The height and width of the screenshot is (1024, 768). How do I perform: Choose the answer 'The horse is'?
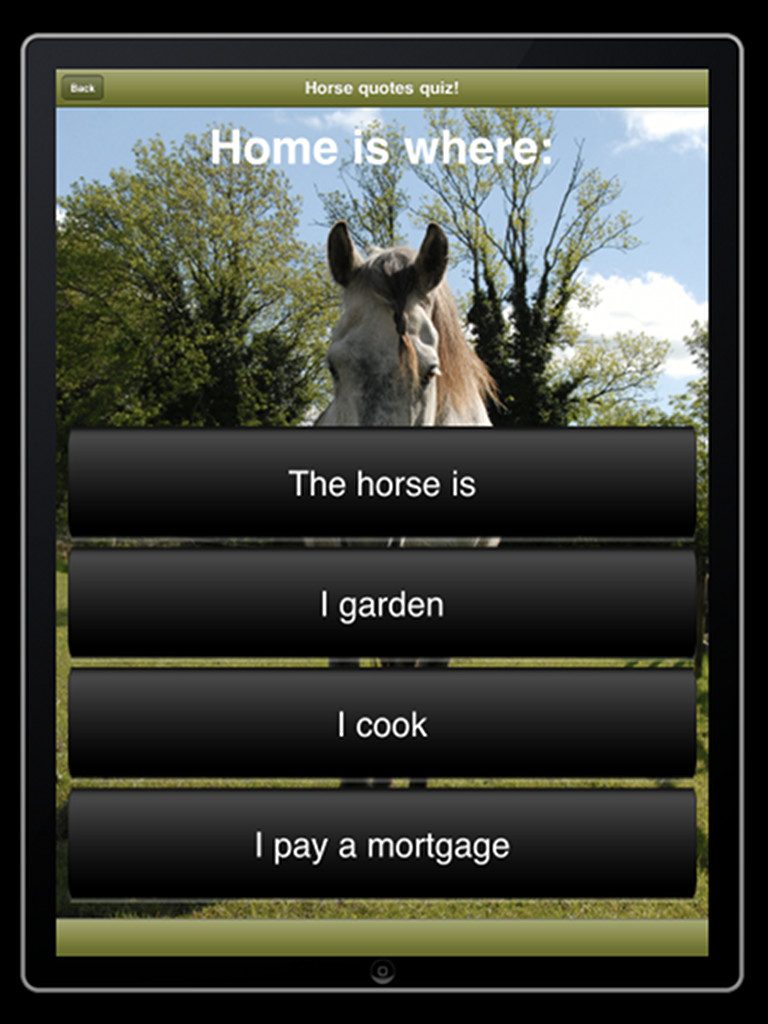coord(382,484)
